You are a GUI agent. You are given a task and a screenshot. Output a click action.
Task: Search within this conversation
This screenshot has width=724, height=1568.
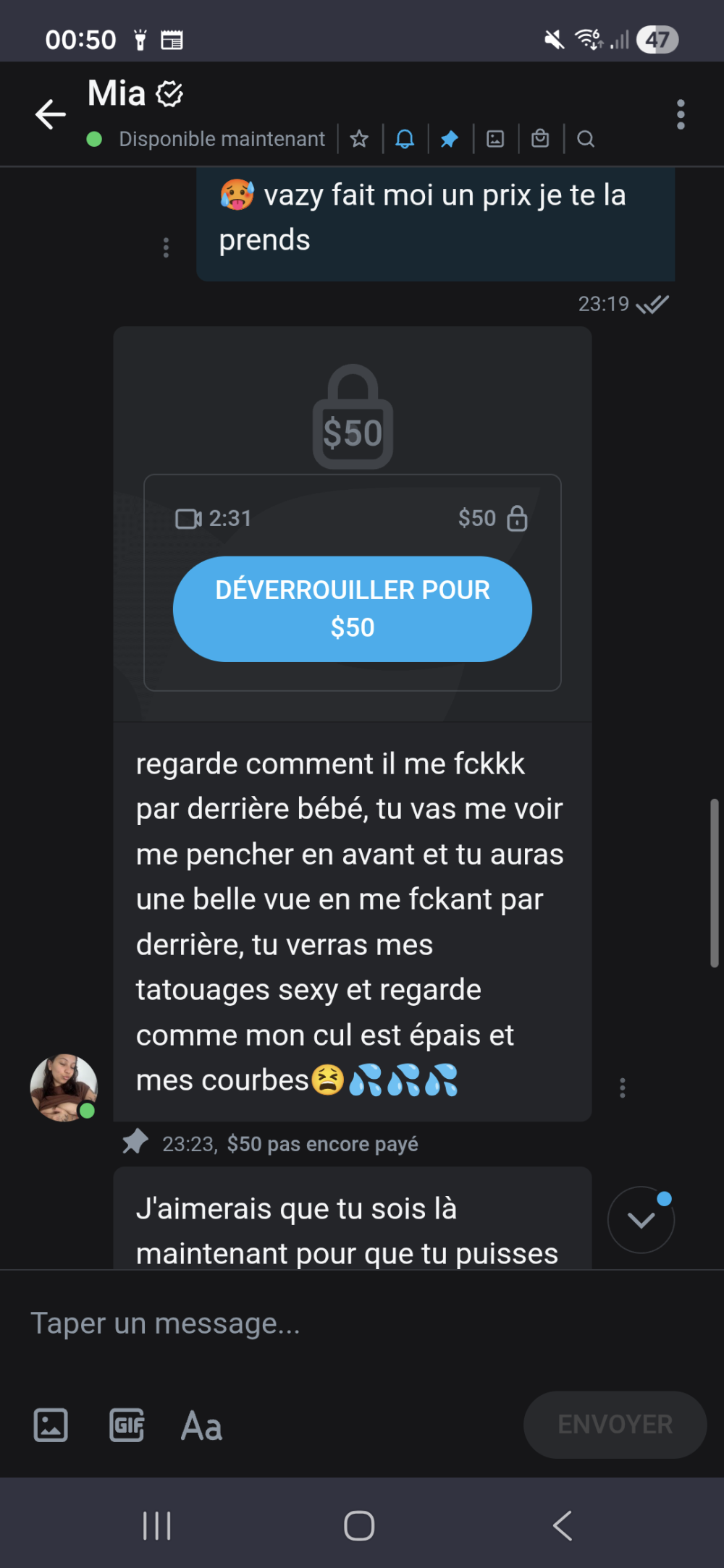pos(586,139)
